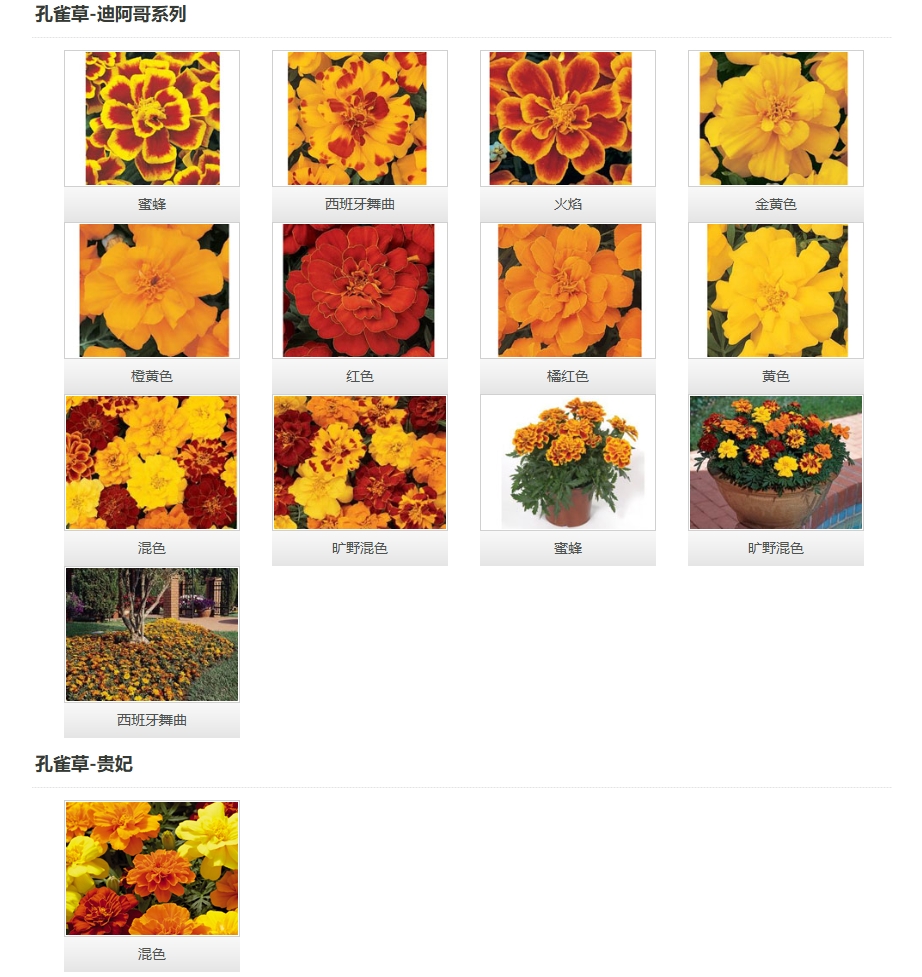
Task: Select the 橘红色 flower tile
Action: pyautogui.click(x=568, y=291)
